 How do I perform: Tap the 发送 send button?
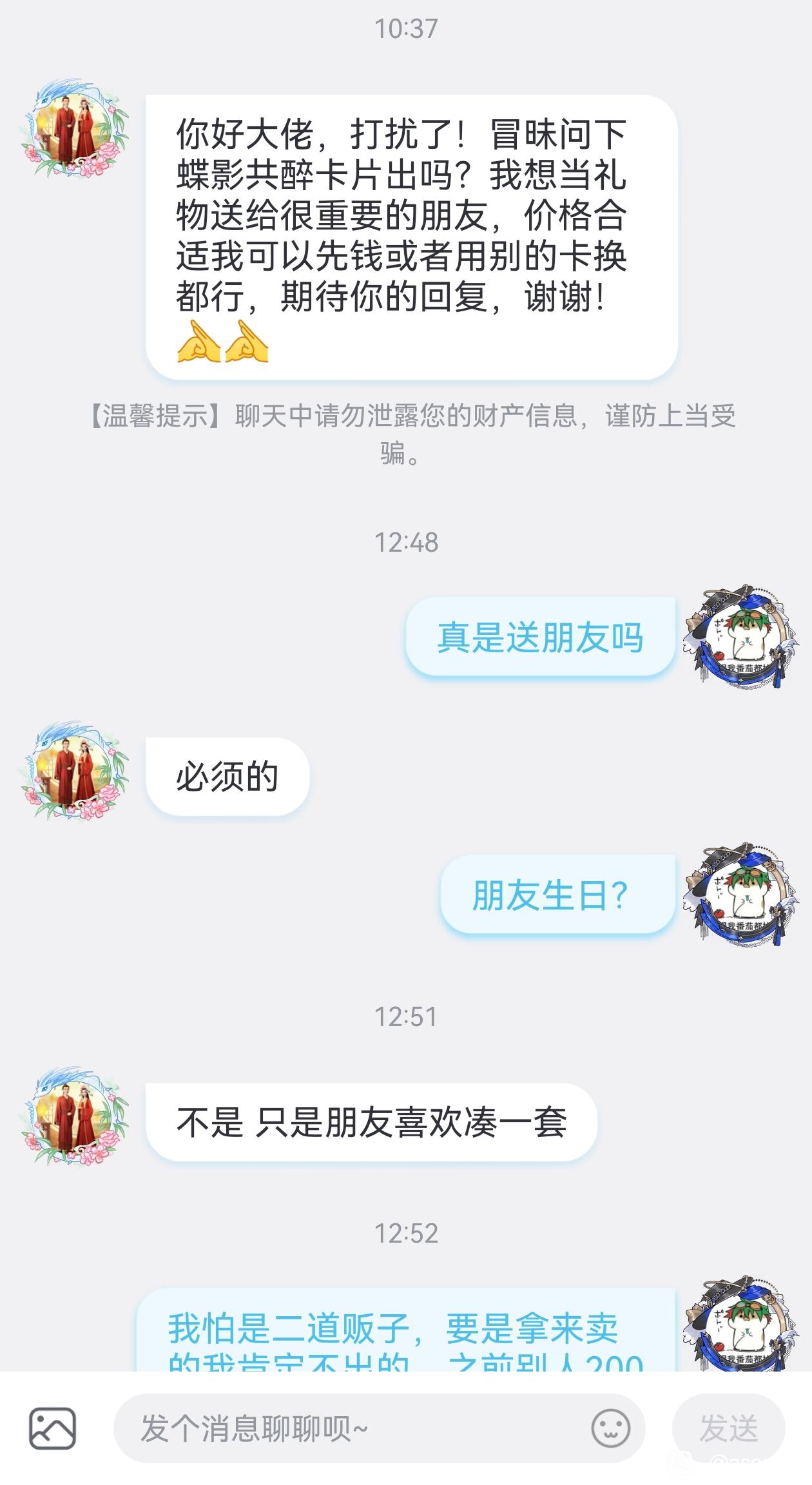point(728,1428)
